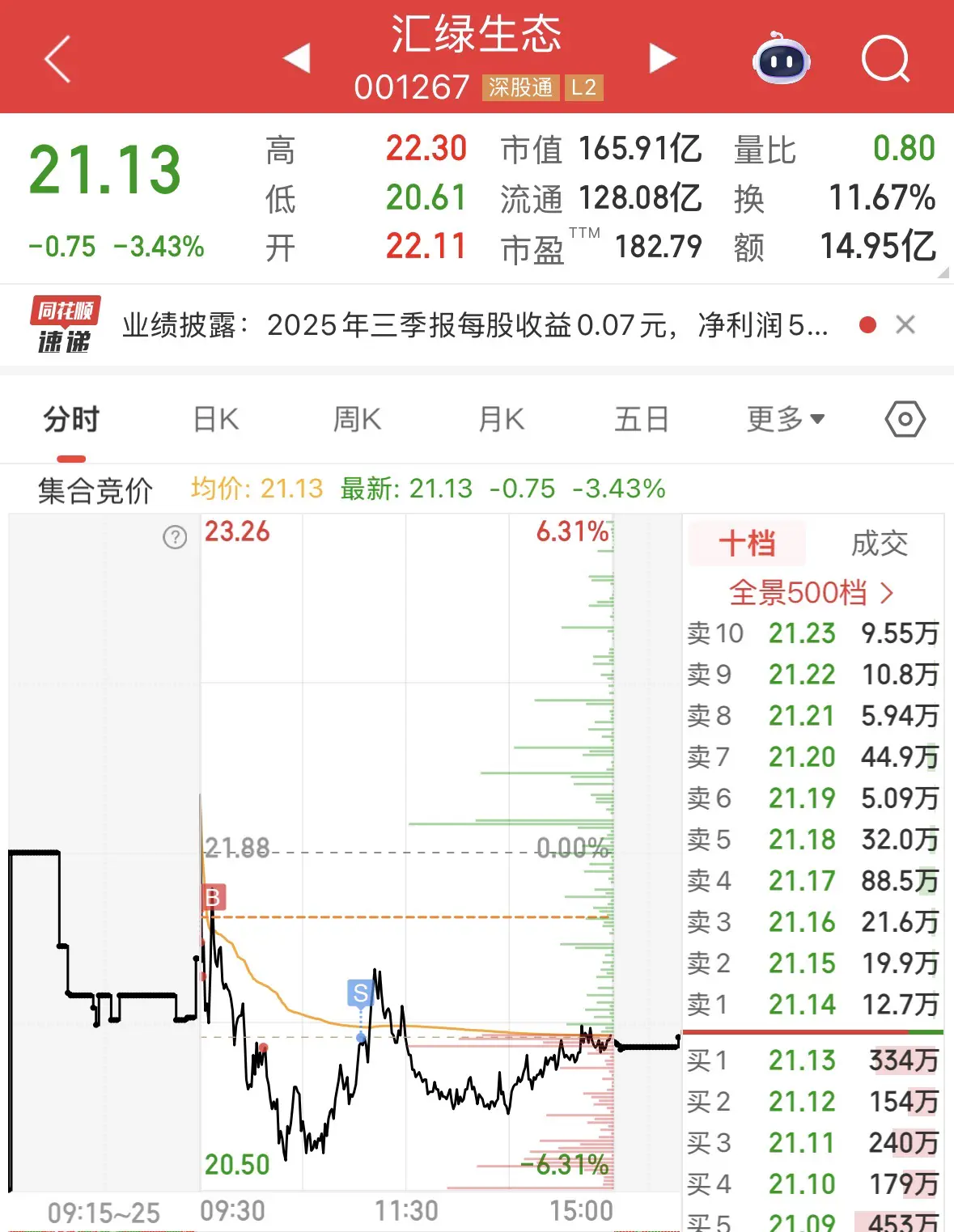Open stock search
This screenshot has width=954, height=1232.
pos(885,58)
